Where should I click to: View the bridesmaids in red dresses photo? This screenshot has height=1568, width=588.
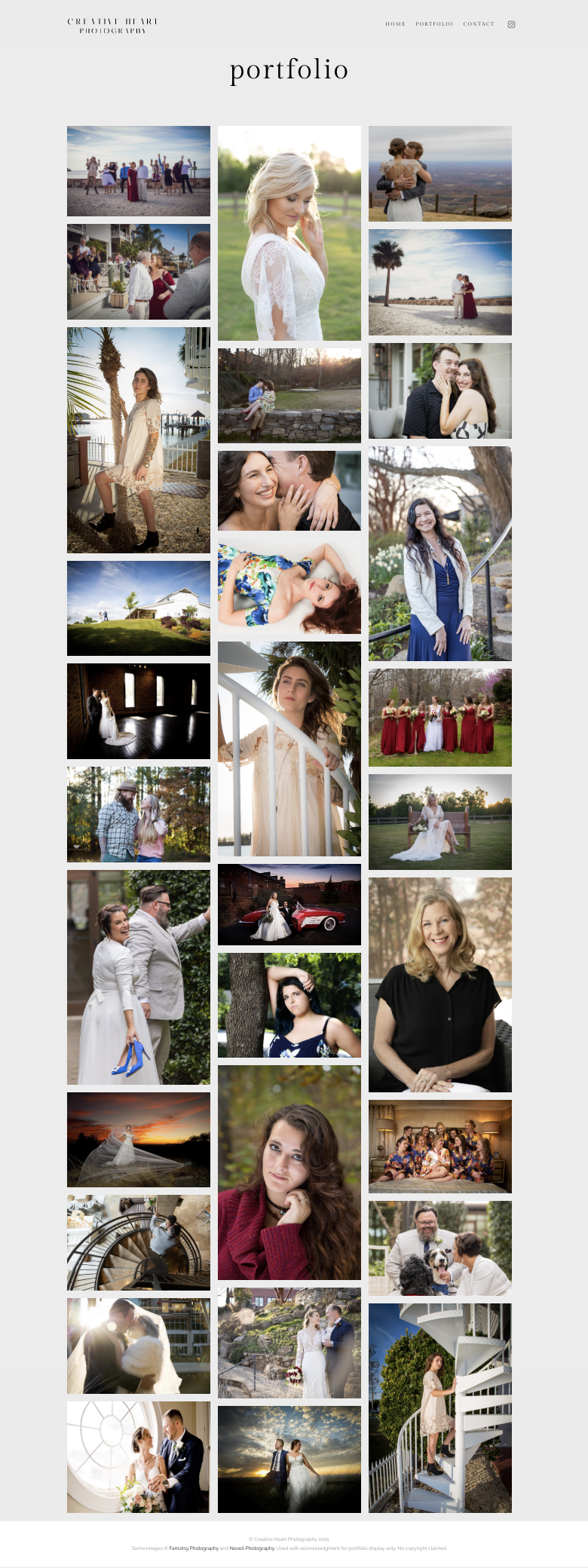point(440,717)
